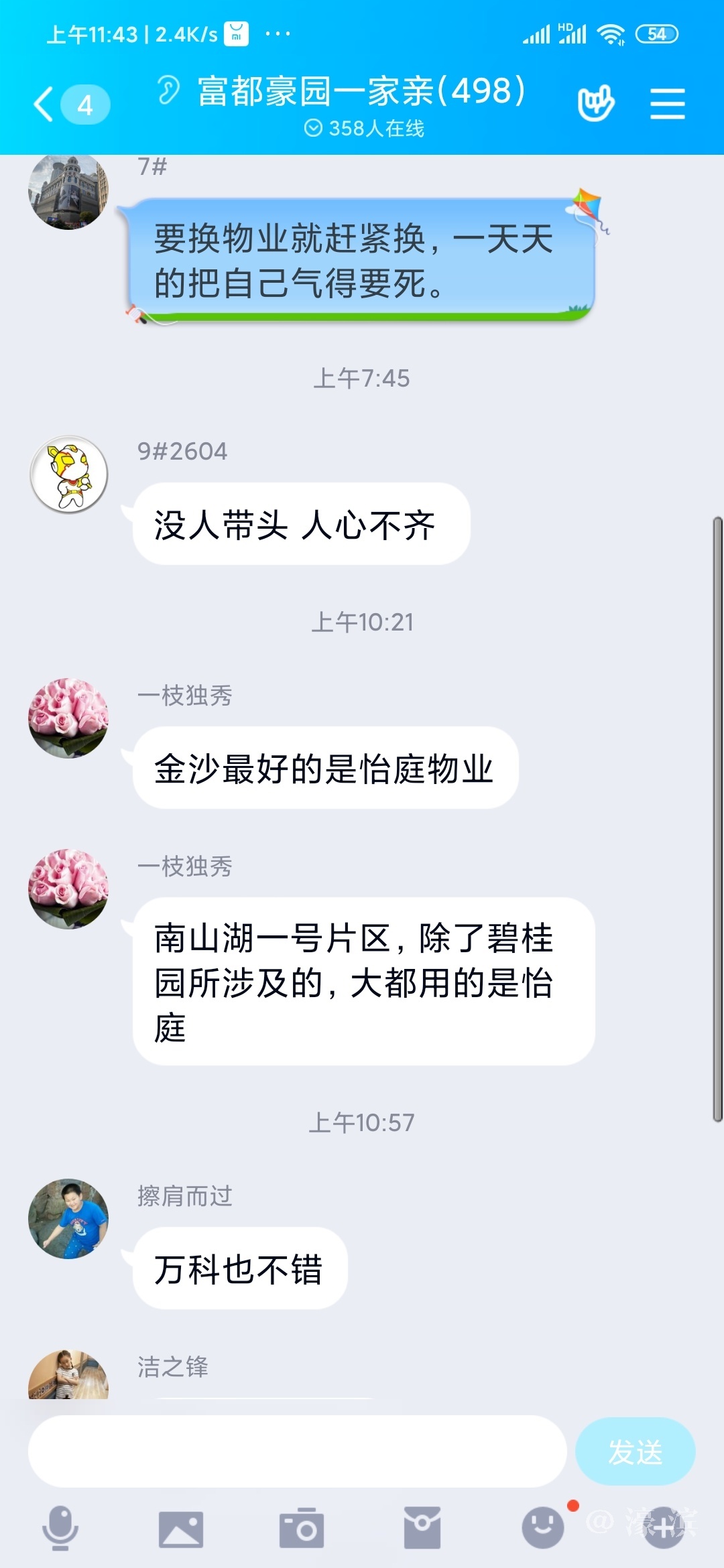Tap the avatar of member 7#
Screen dimensions: 724x1568
pyautogui.click(x=68, y=192)
